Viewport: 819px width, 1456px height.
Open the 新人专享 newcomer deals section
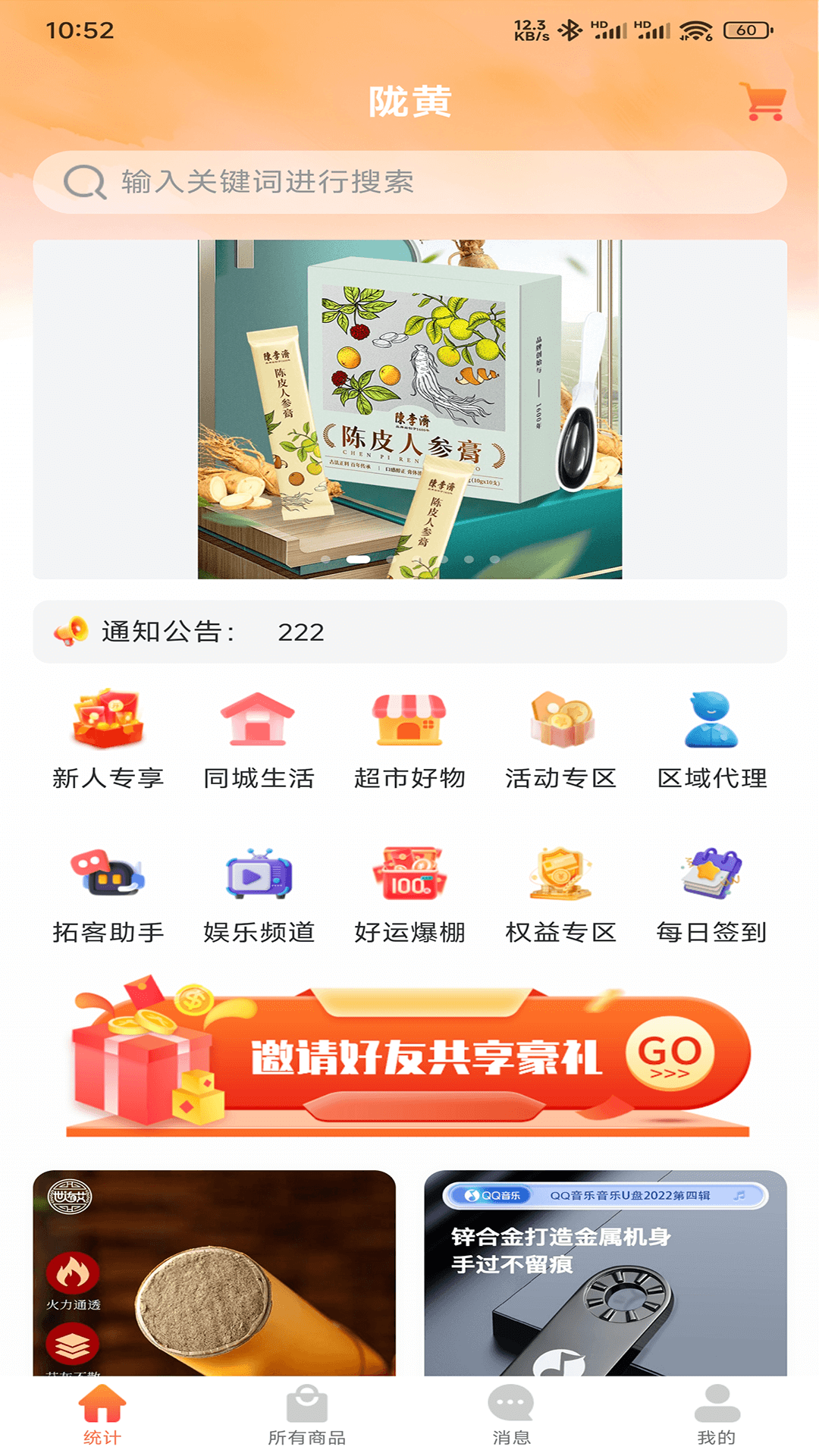(x=108, y=739)
